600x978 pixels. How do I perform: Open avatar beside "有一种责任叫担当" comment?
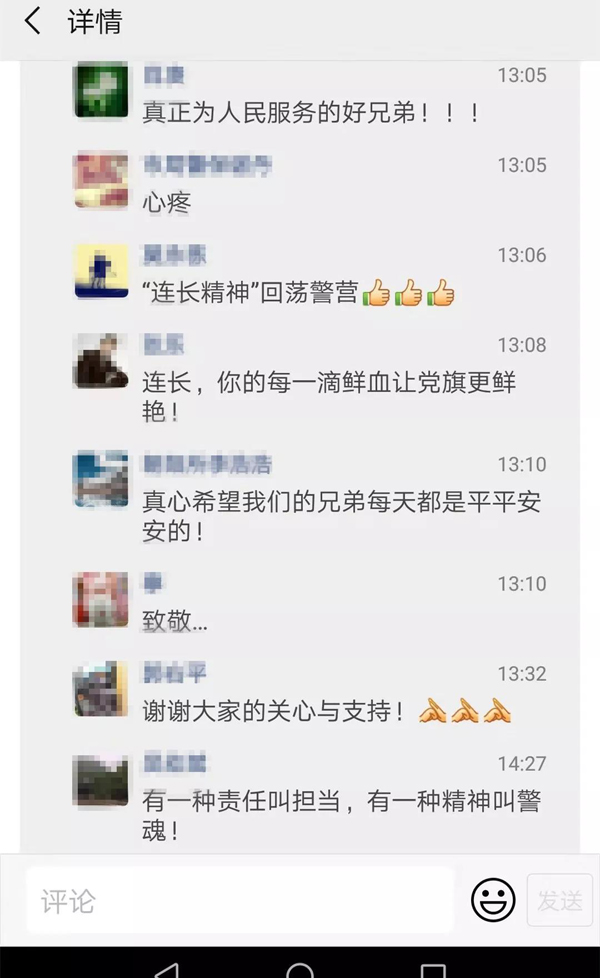click(x=100, y=781)
